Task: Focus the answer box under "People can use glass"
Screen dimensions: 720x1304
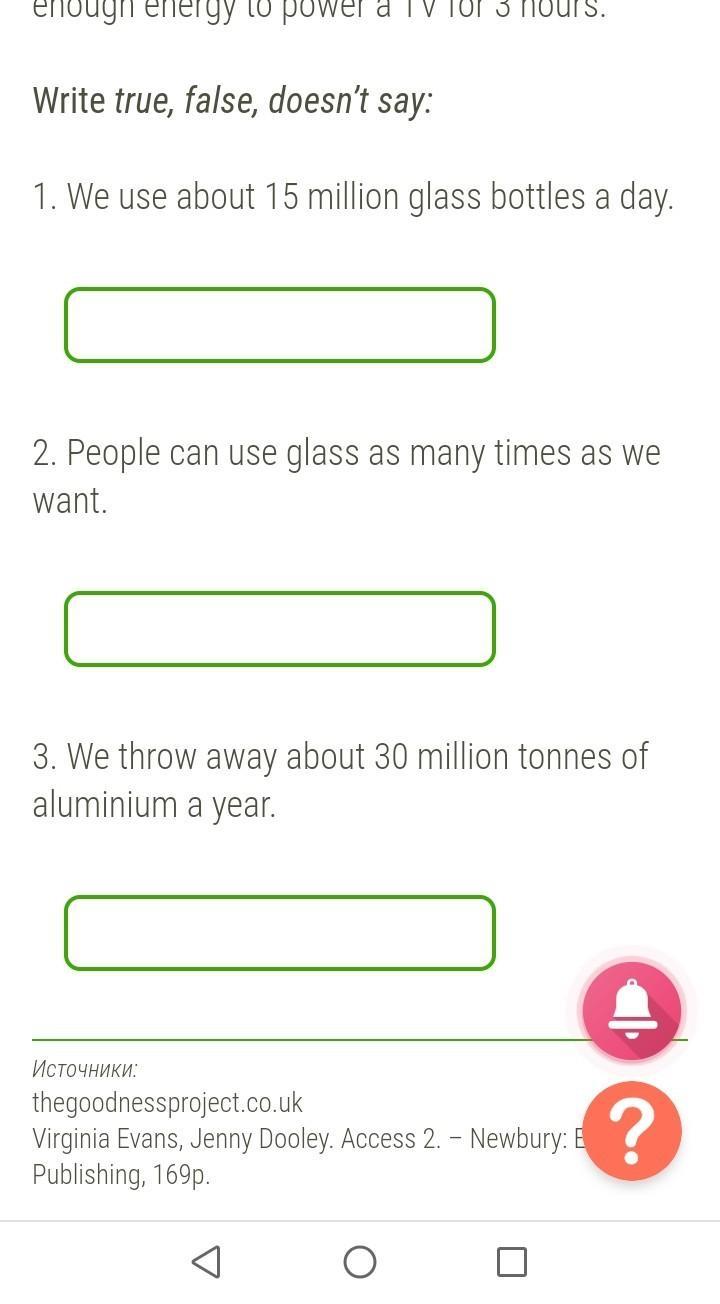Action: tap(280, 629)
